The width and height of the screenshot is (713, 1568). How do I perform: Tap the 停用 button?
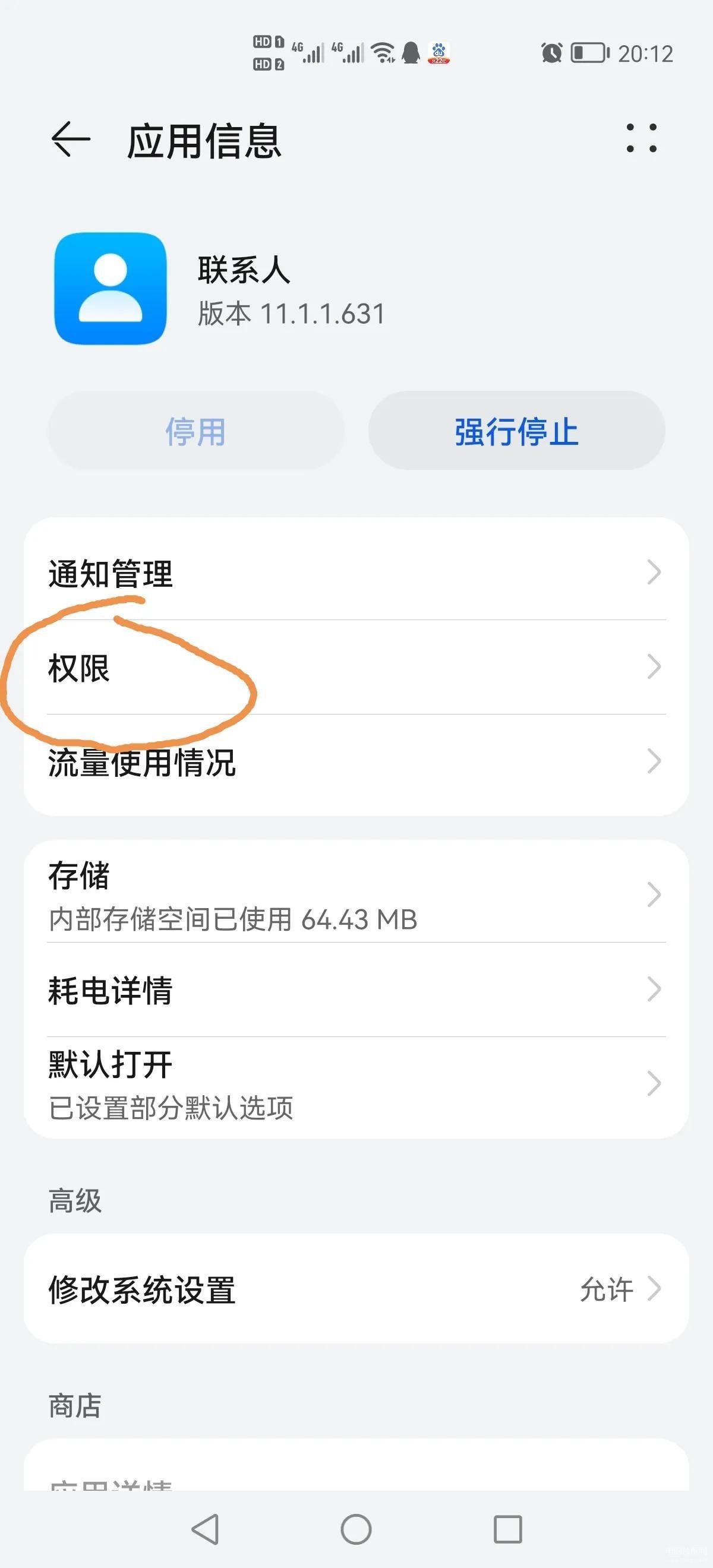coord(195,431)
